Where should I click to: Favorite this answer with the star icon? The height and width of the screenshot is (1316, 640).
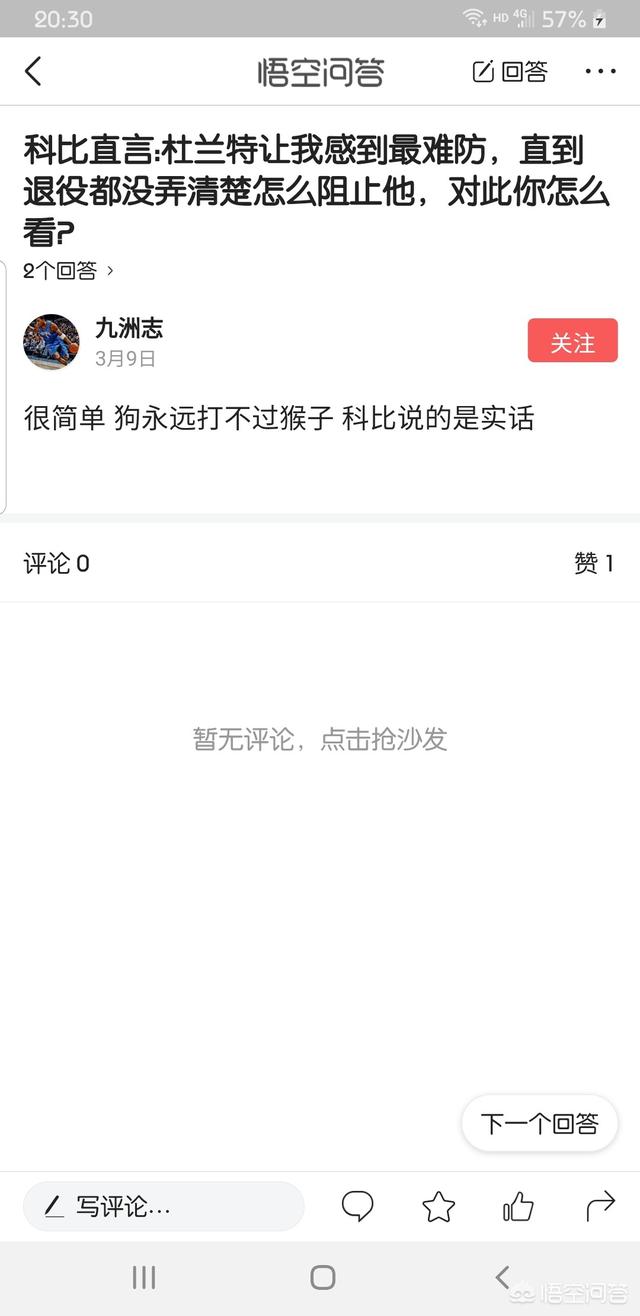[438, 1206]
